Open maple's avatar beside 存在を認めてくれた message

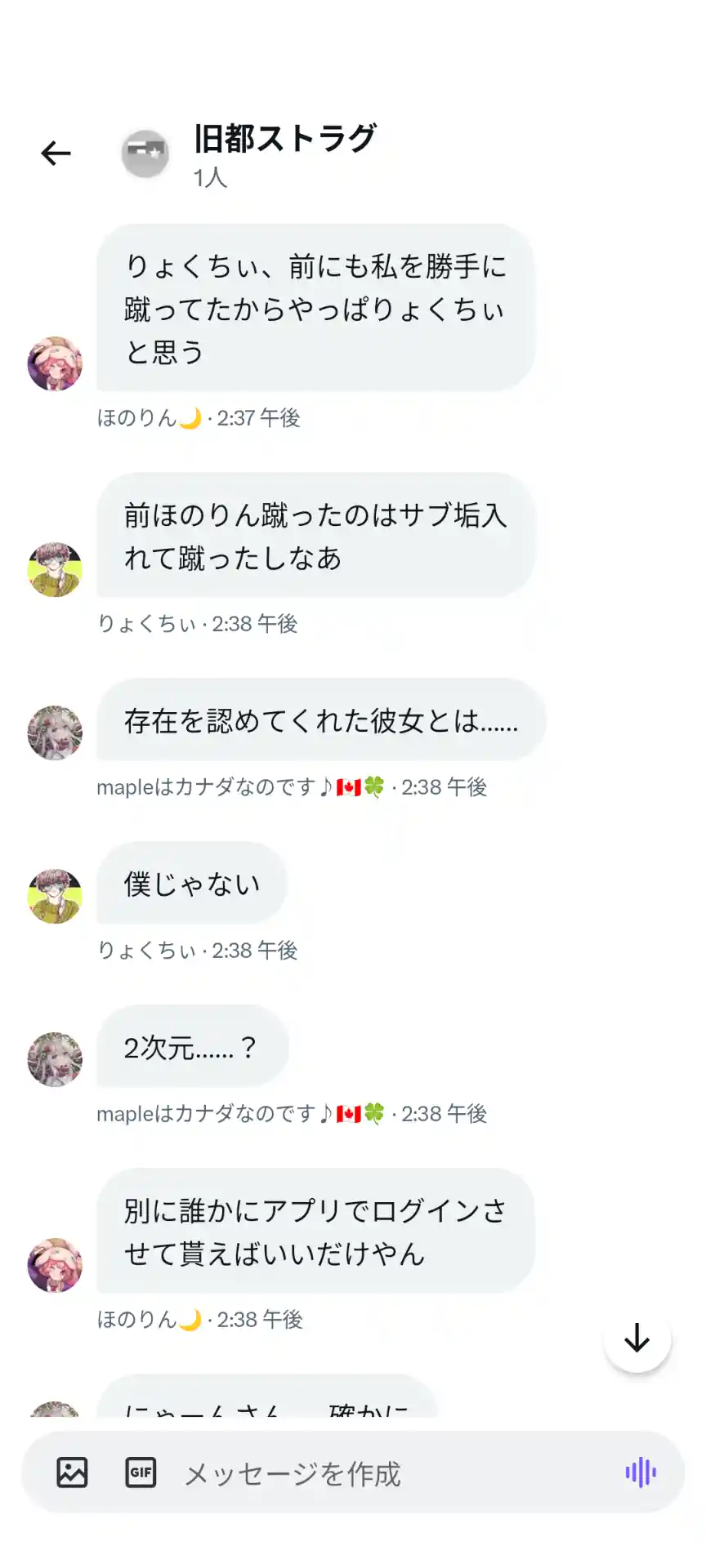tap(55, 733)
